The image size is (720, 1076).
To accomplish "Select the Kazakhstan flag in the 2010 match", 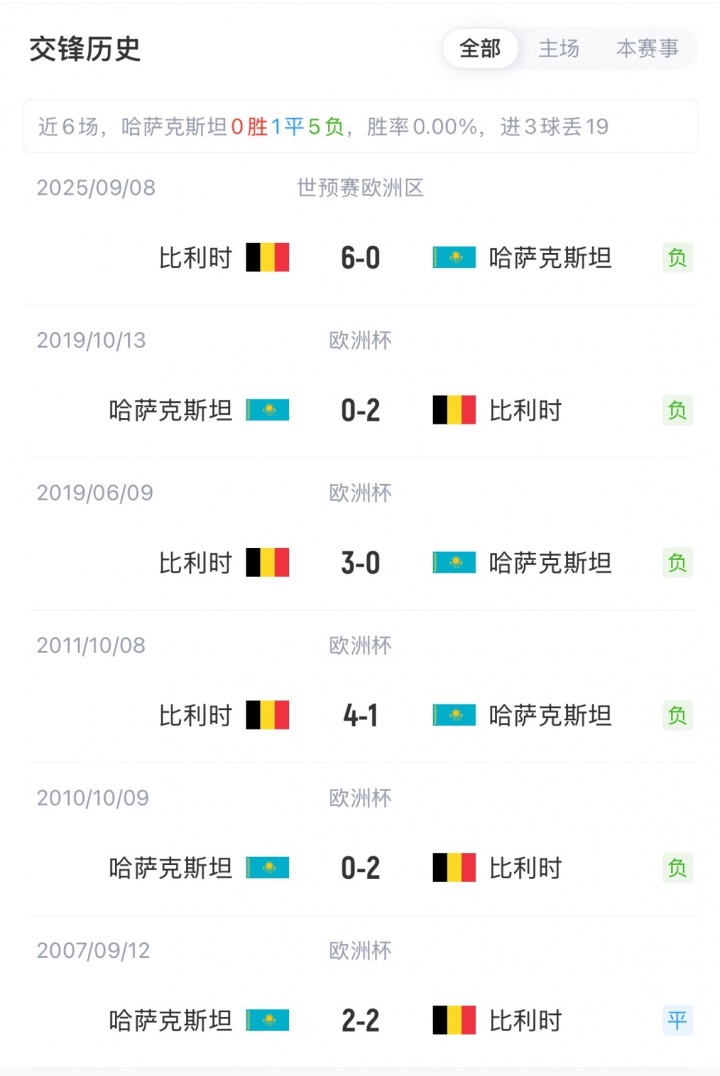I will 268,868.
